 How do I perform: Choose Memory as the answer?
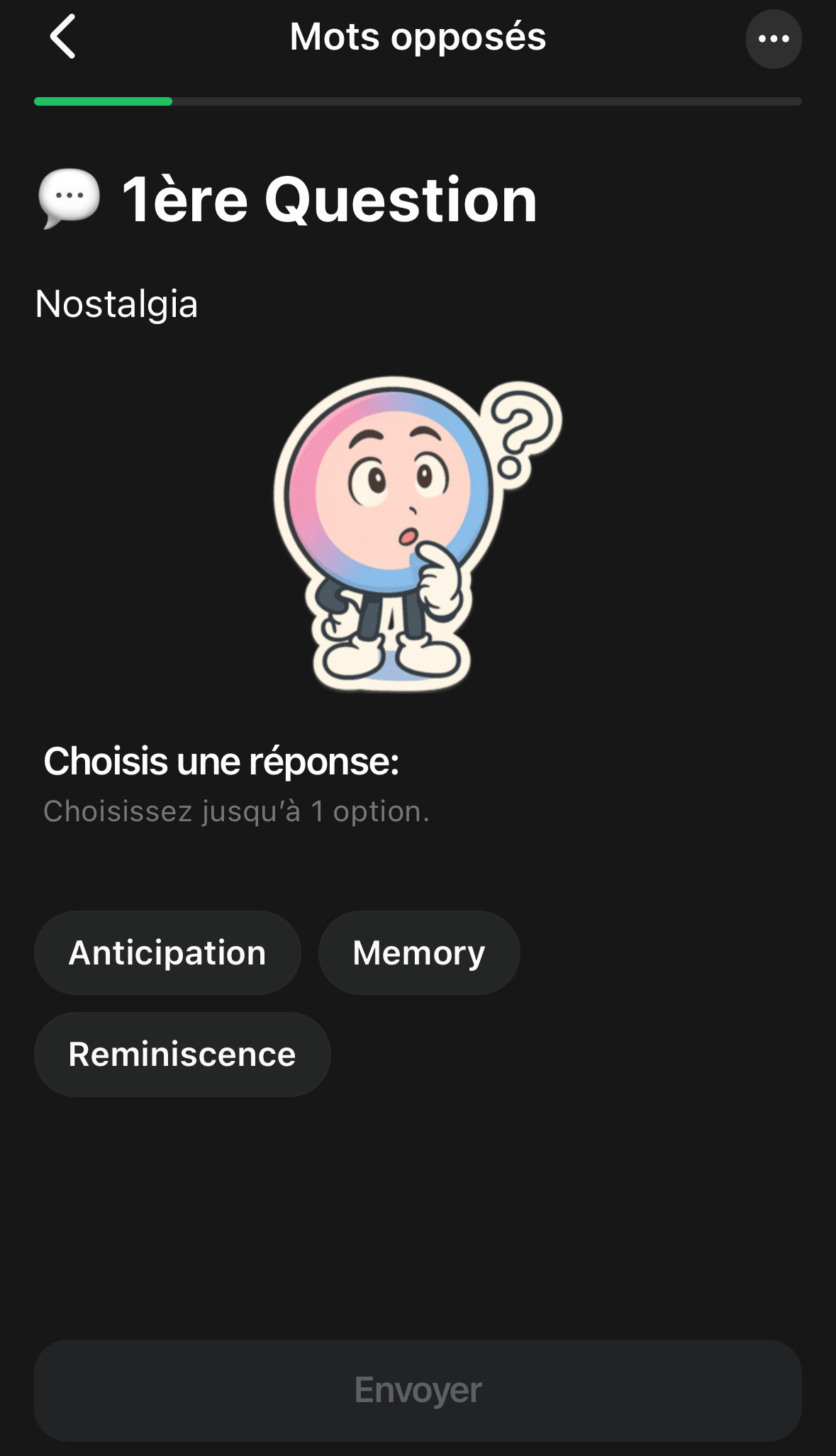pos(419,952)
